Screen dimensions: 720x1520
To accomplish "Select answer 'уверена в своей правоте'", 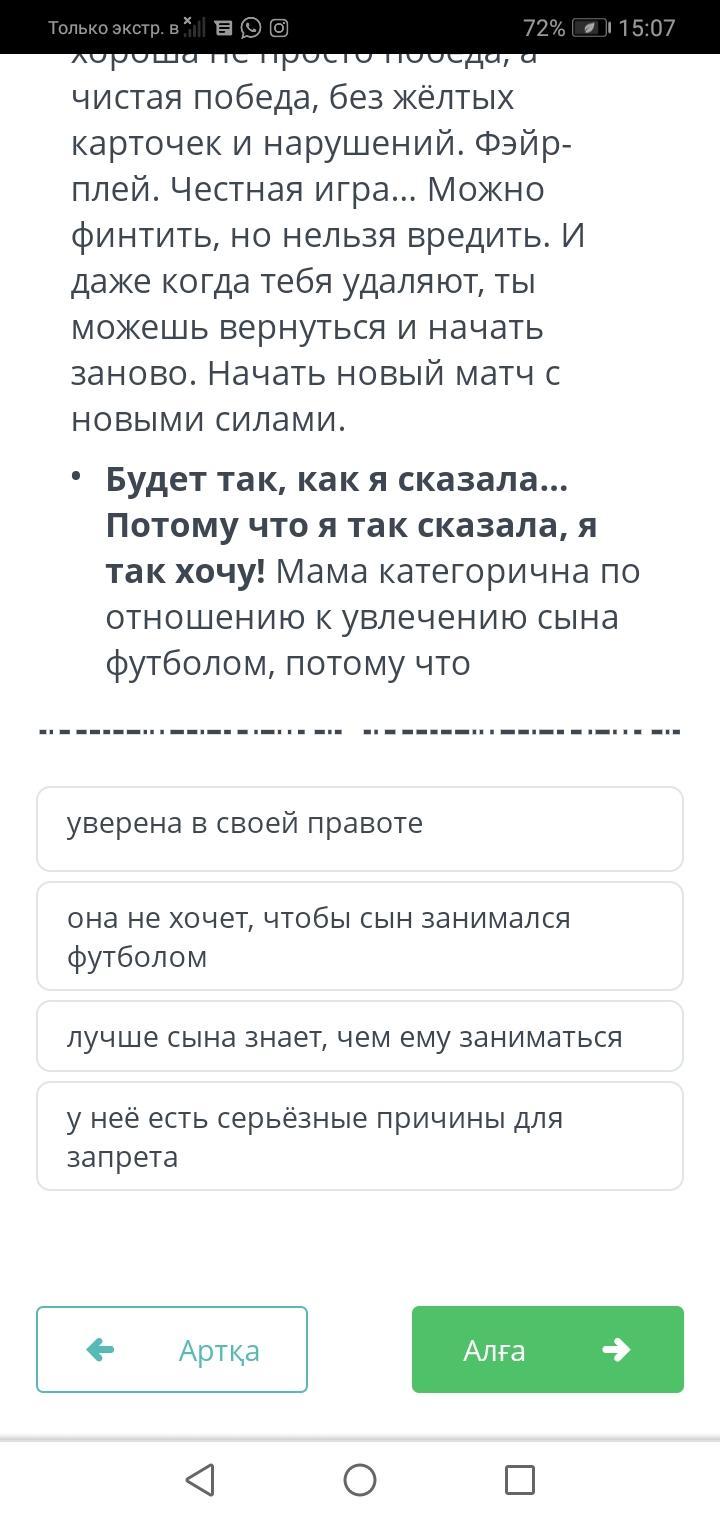I will pyautogui.click(x=360, y=829).
